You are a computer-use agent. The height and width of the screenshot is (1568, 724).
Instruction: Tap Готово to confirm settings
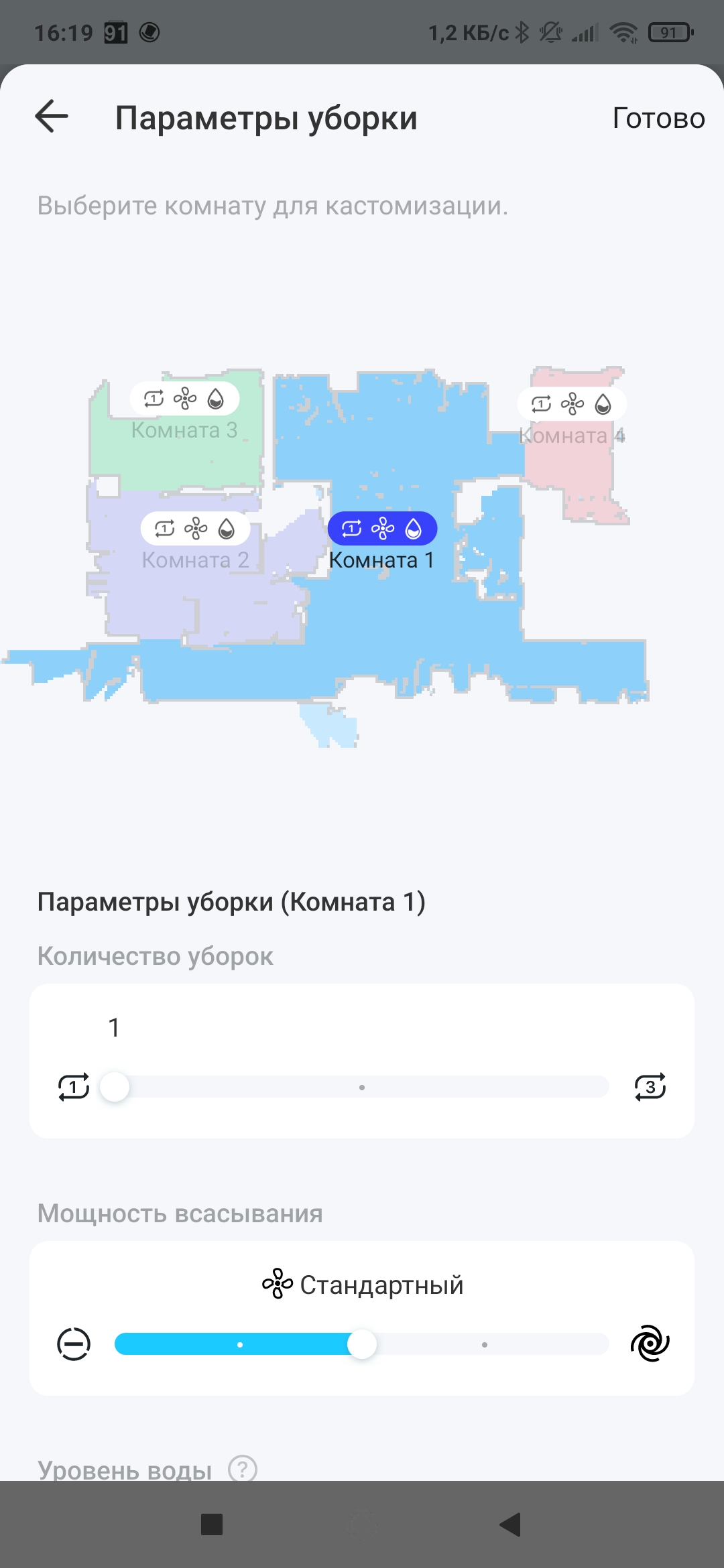coord(658,119)
